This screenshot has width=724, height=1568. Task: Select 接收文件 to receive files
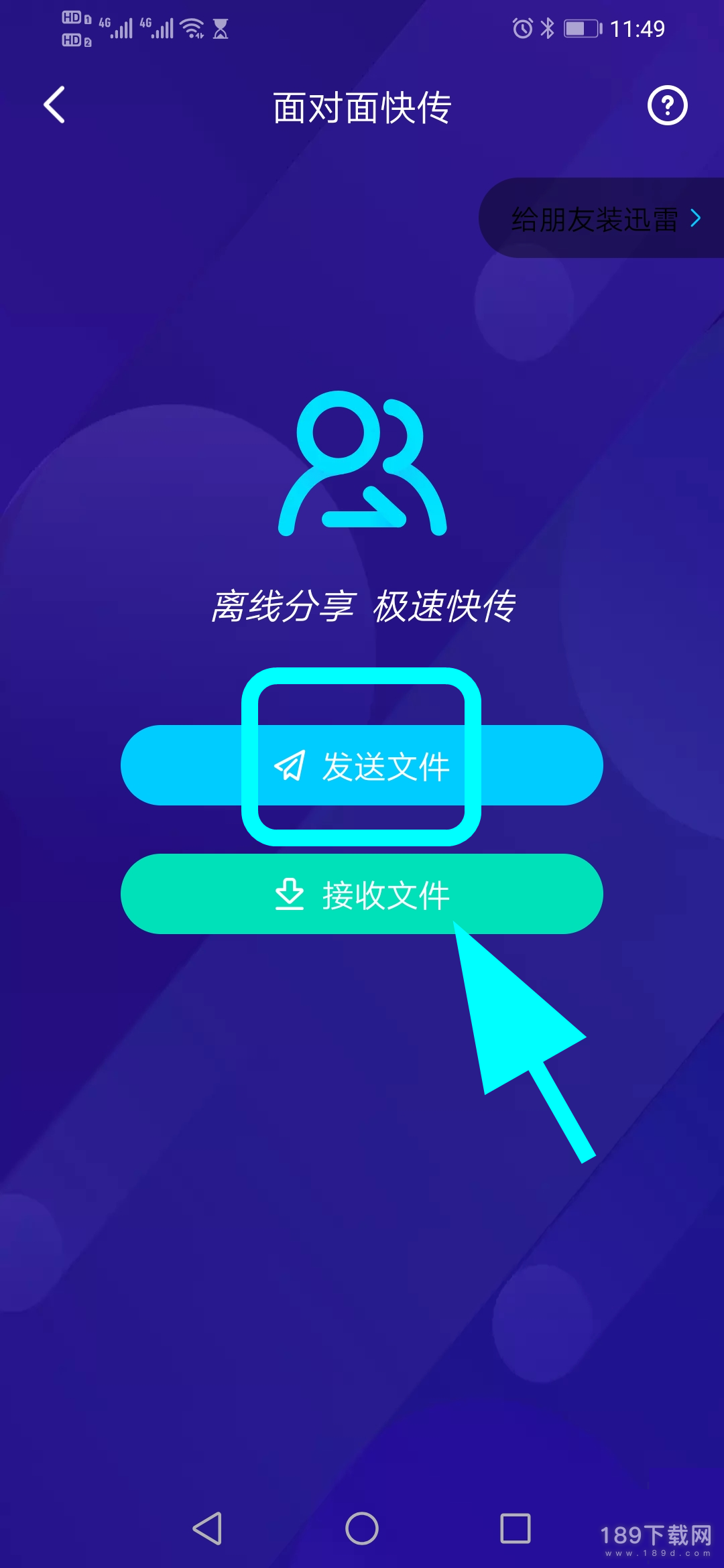pos(362,894)
